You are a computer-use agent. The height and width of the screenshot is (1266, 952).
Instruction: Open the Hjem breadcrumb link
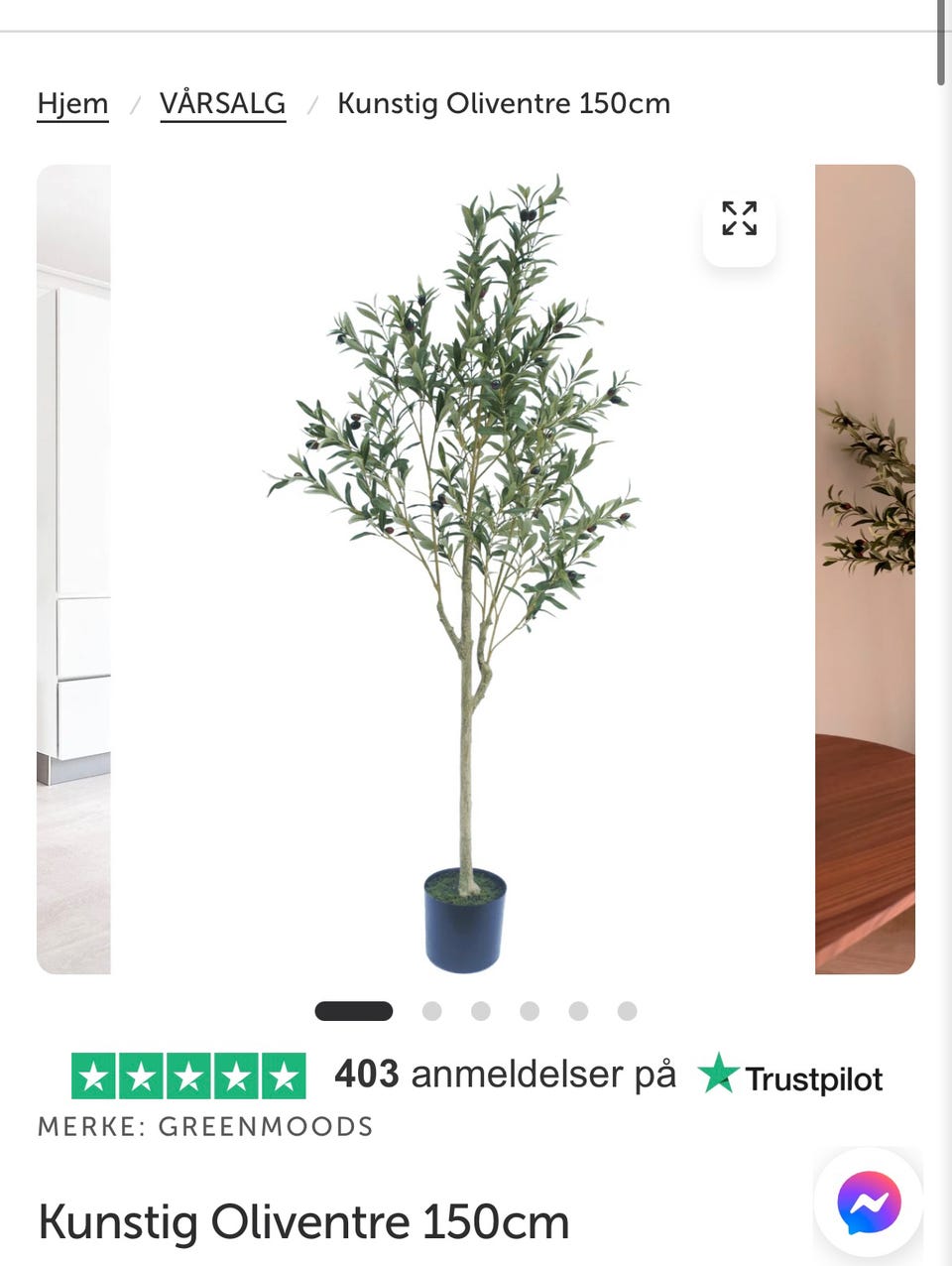point(71,103)
